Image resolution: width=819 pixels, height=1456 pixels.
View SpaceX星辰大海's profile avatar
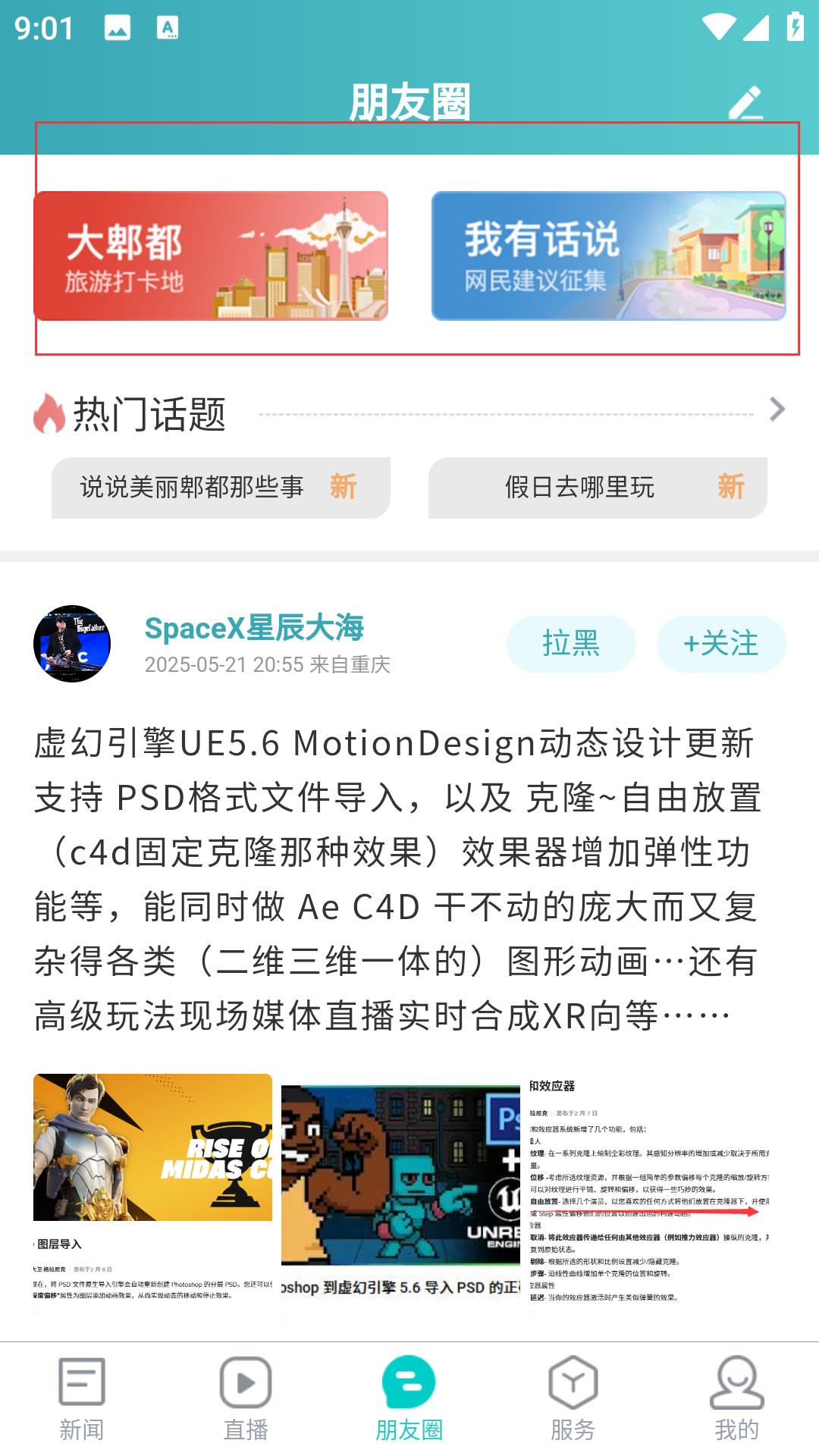pos(72,644)
